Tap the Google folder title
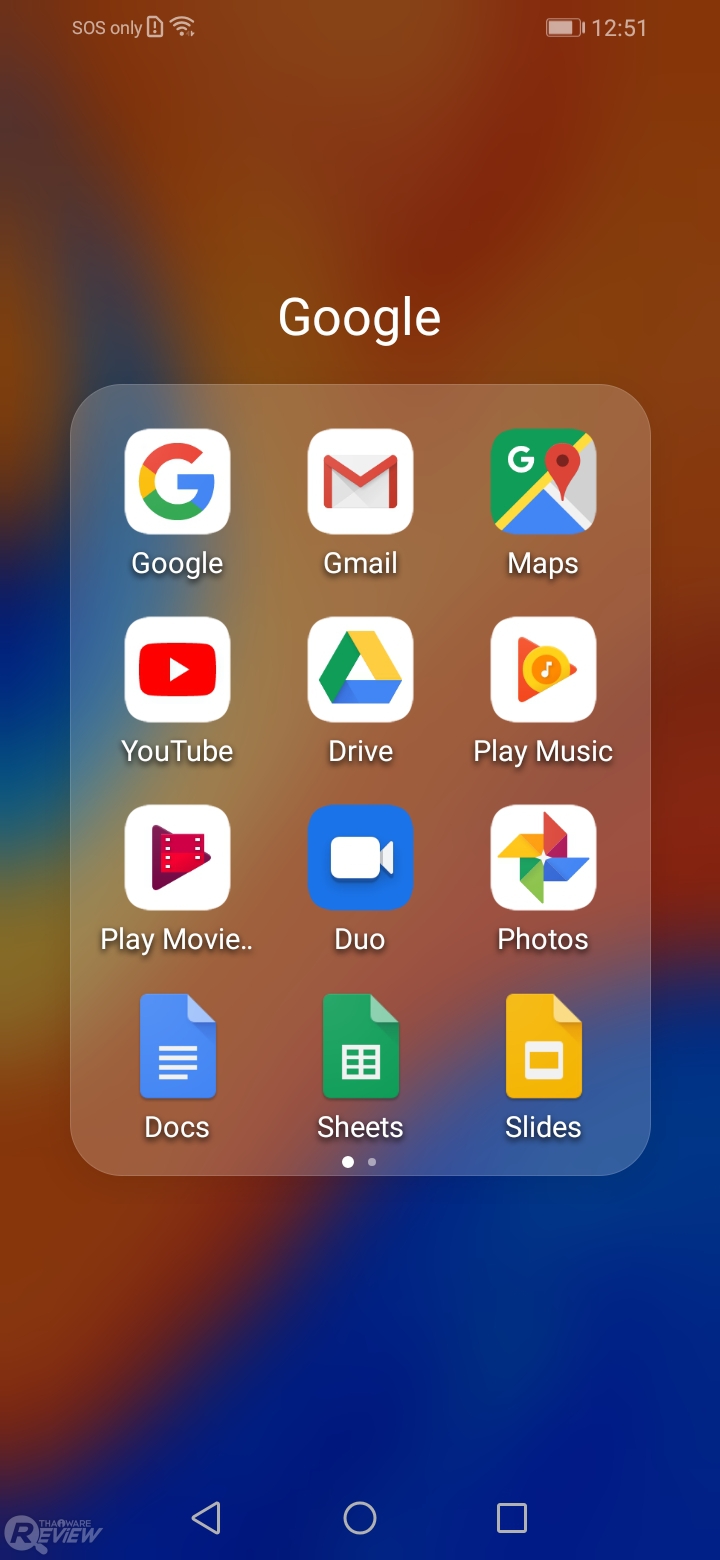This screenshot has width=720, height=1560. click(x=359, y=318)
